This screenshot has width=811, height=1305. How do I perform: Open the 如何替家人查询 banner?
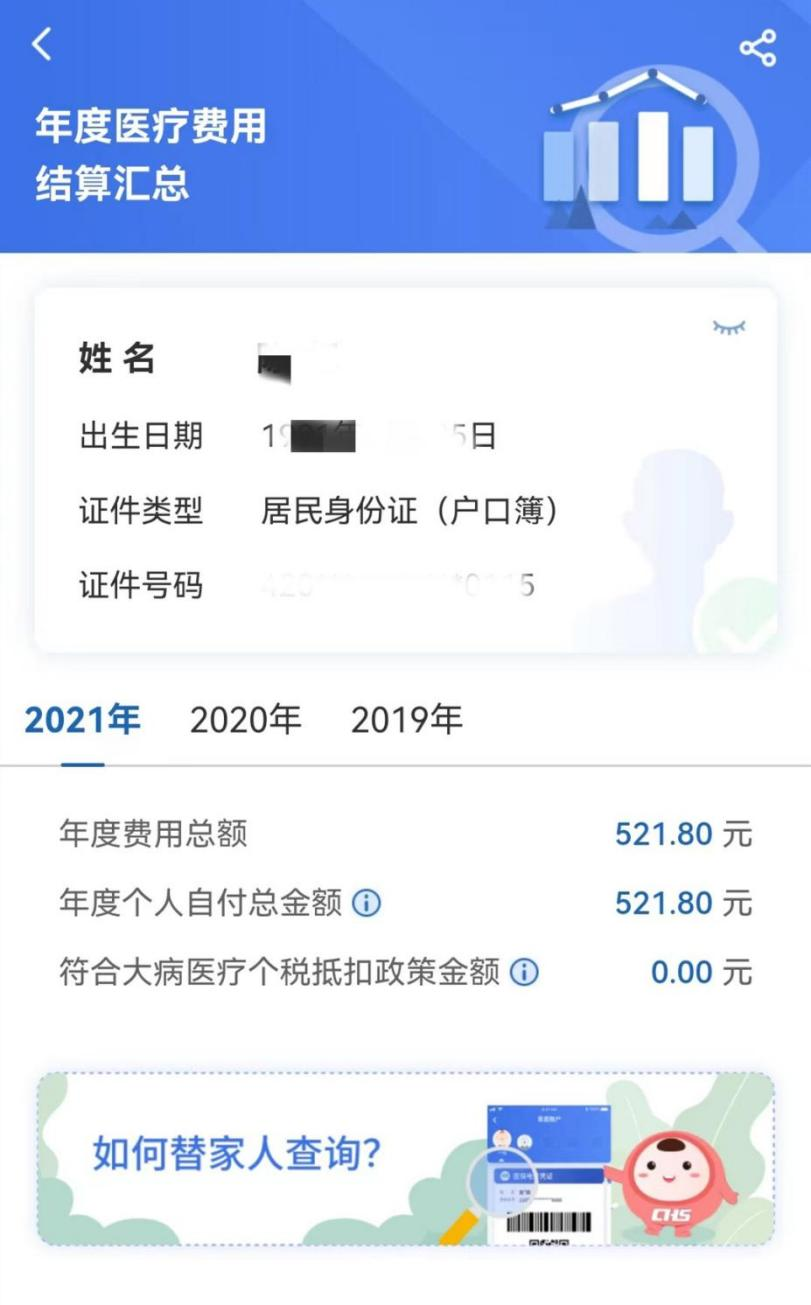coord(406,1159)
